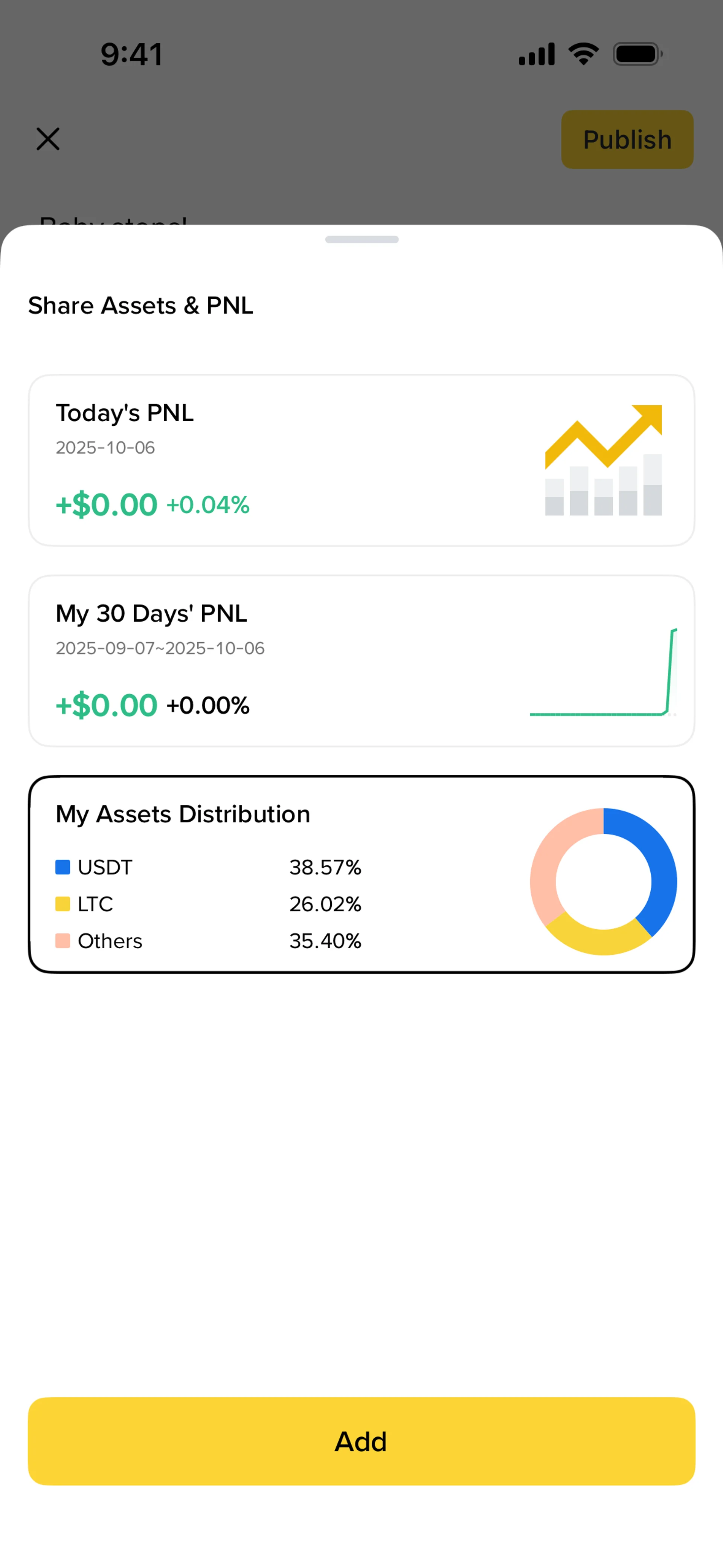Pick the My Assets Distribution card
The image size is (723, 1568).
(361, 874)
